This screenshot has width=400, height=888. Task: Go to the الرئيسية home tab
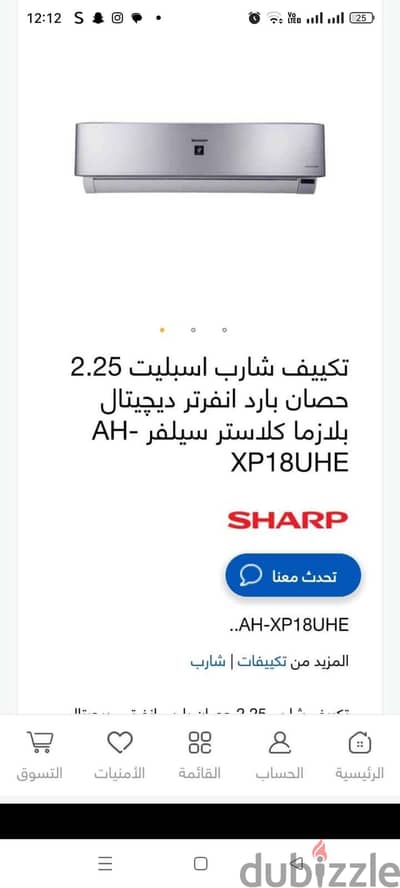[360, 755]
